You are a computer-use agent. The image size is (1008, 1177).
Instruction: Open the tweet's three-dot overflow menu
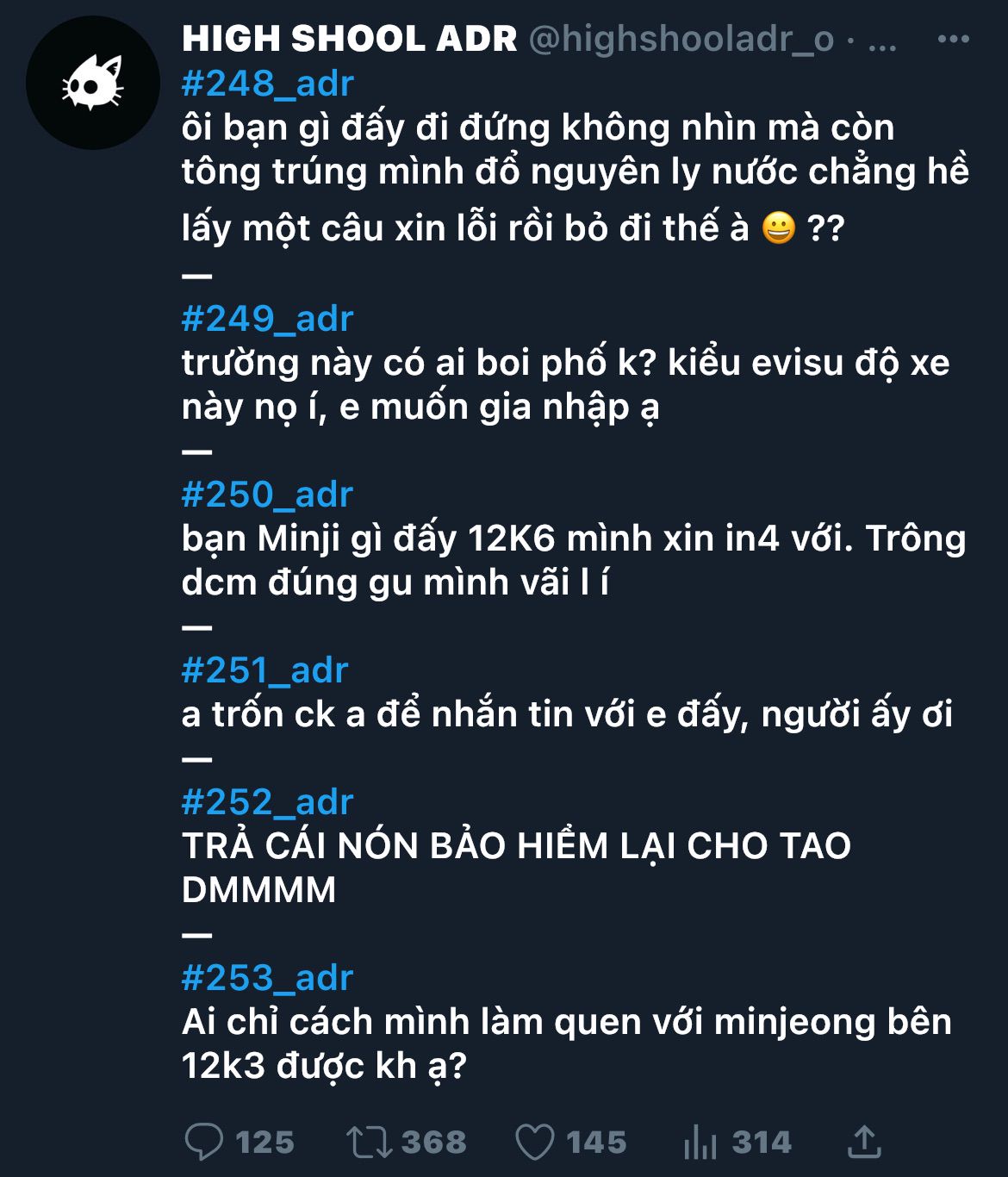click(x=954, y=39)
